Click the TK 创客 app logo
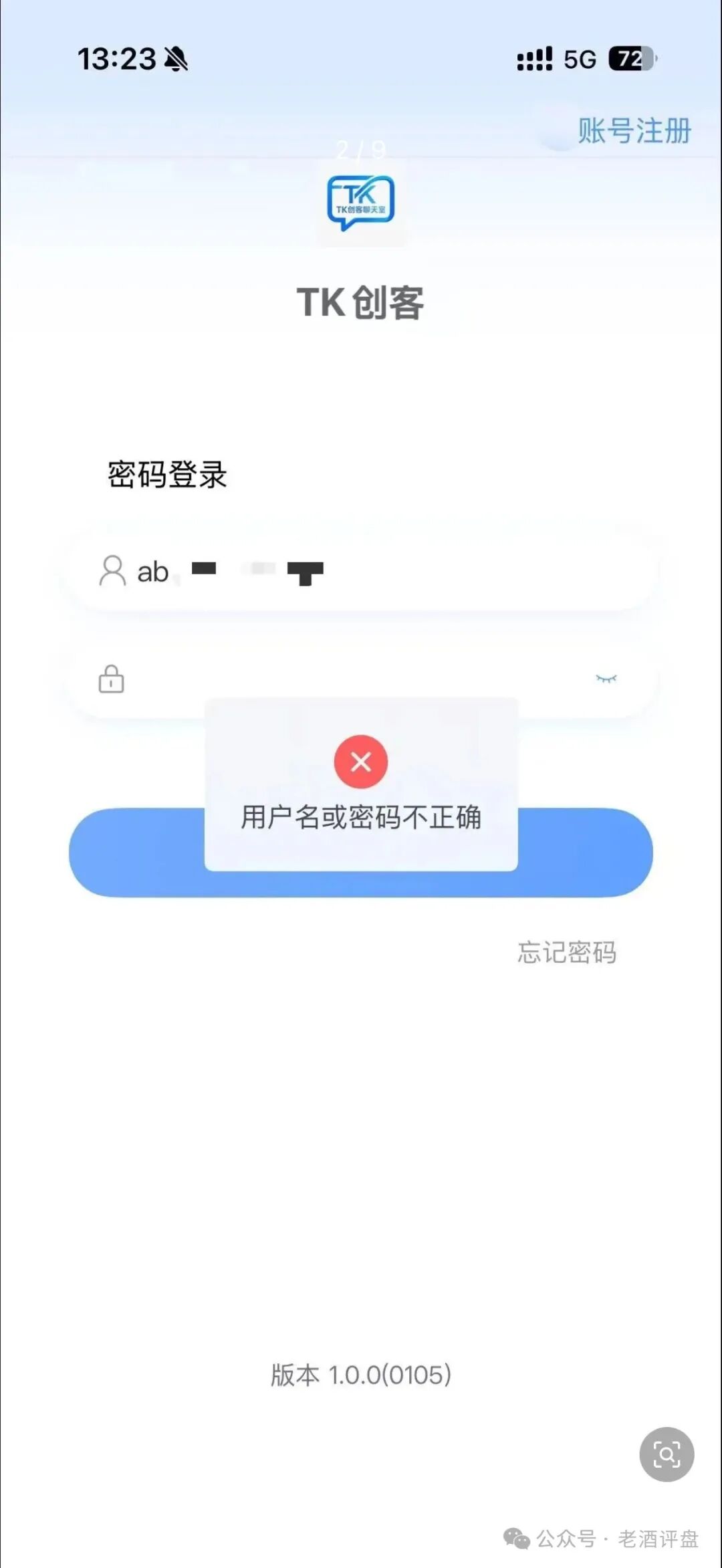The image size is (722, 1568). [361, 204]
